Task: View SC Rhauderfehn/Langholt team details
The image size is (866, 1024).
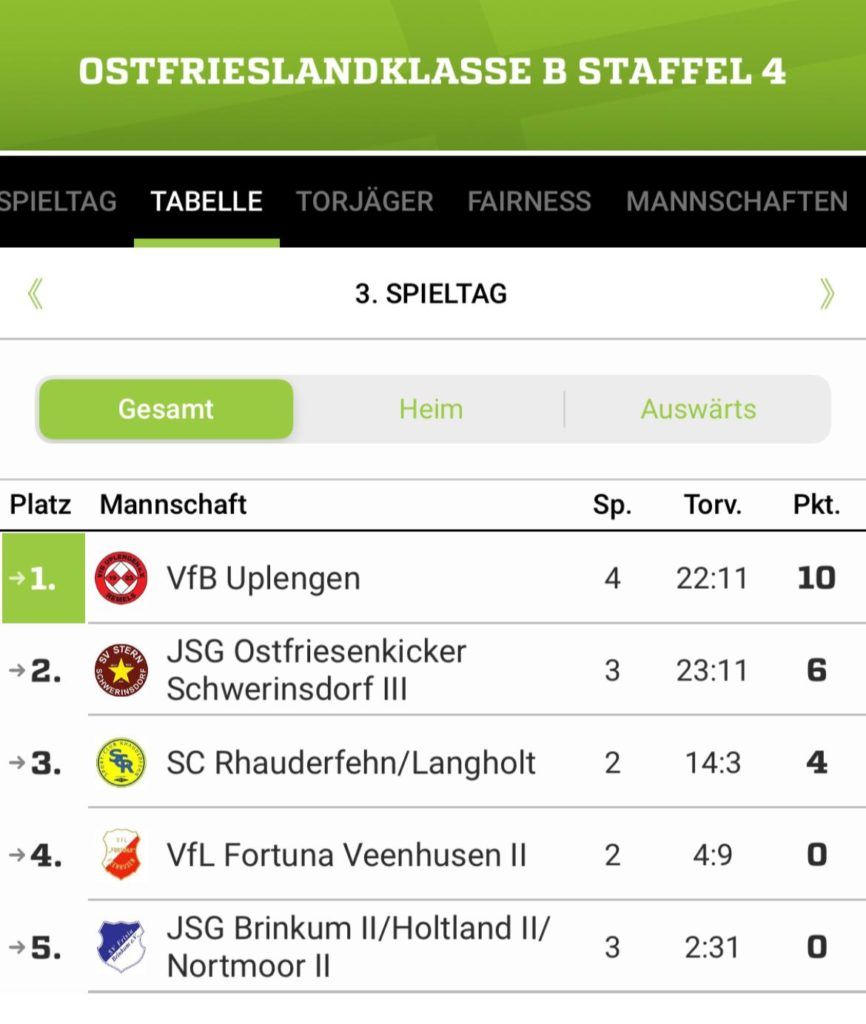Action: tap(351, 763)
